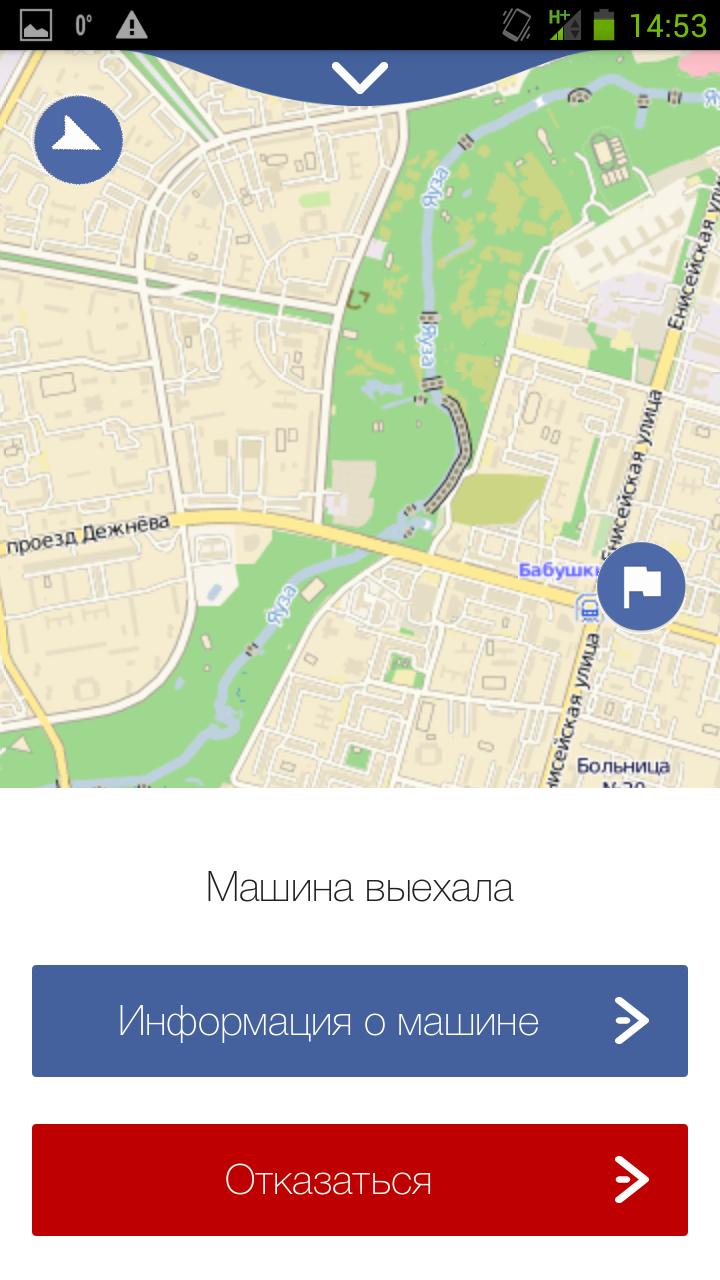Cancel the order with Отказаться
720x1280 pixels.
click(360, 1180)
